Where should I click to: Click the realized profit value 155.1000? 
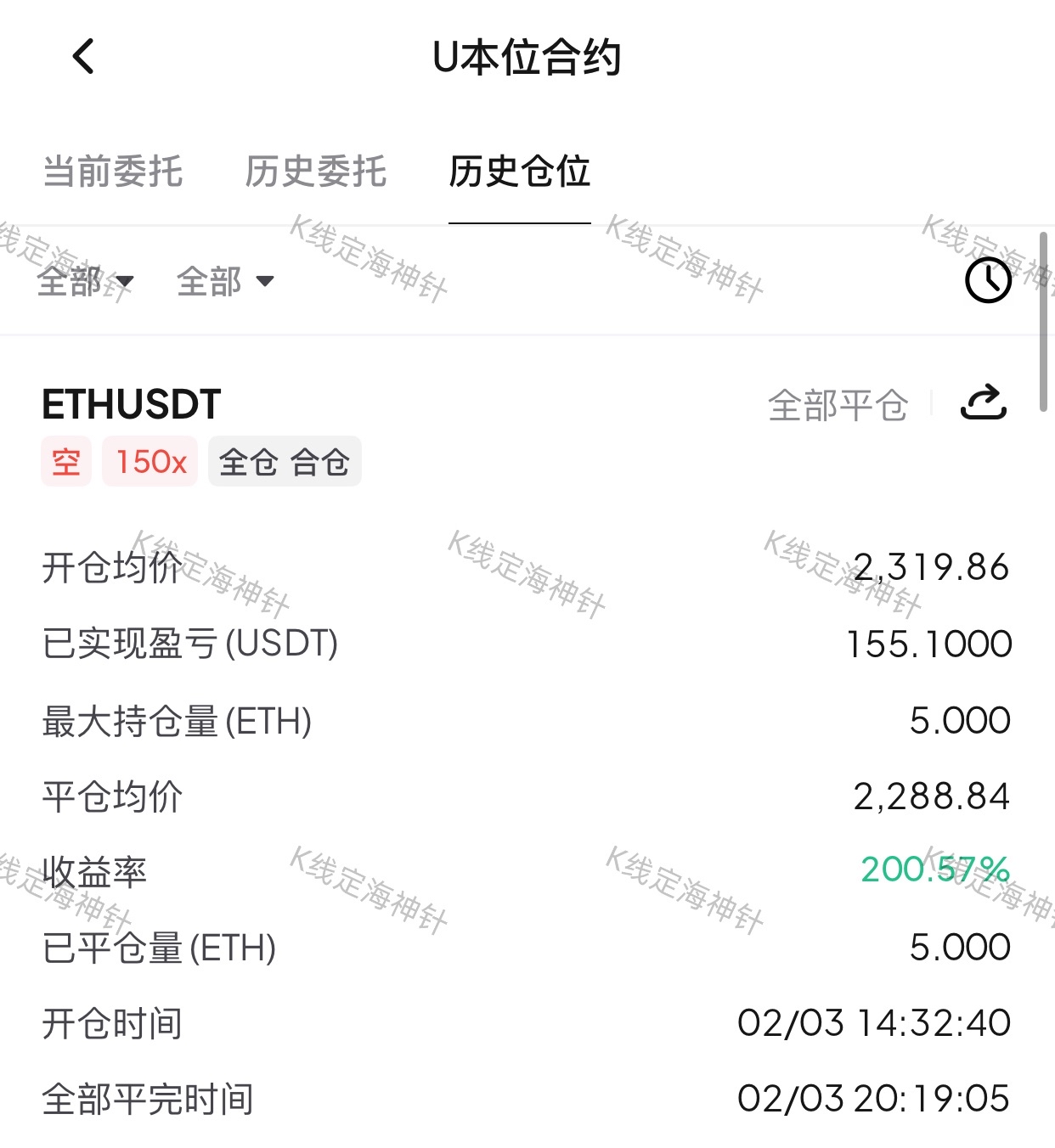coord(928,644)
